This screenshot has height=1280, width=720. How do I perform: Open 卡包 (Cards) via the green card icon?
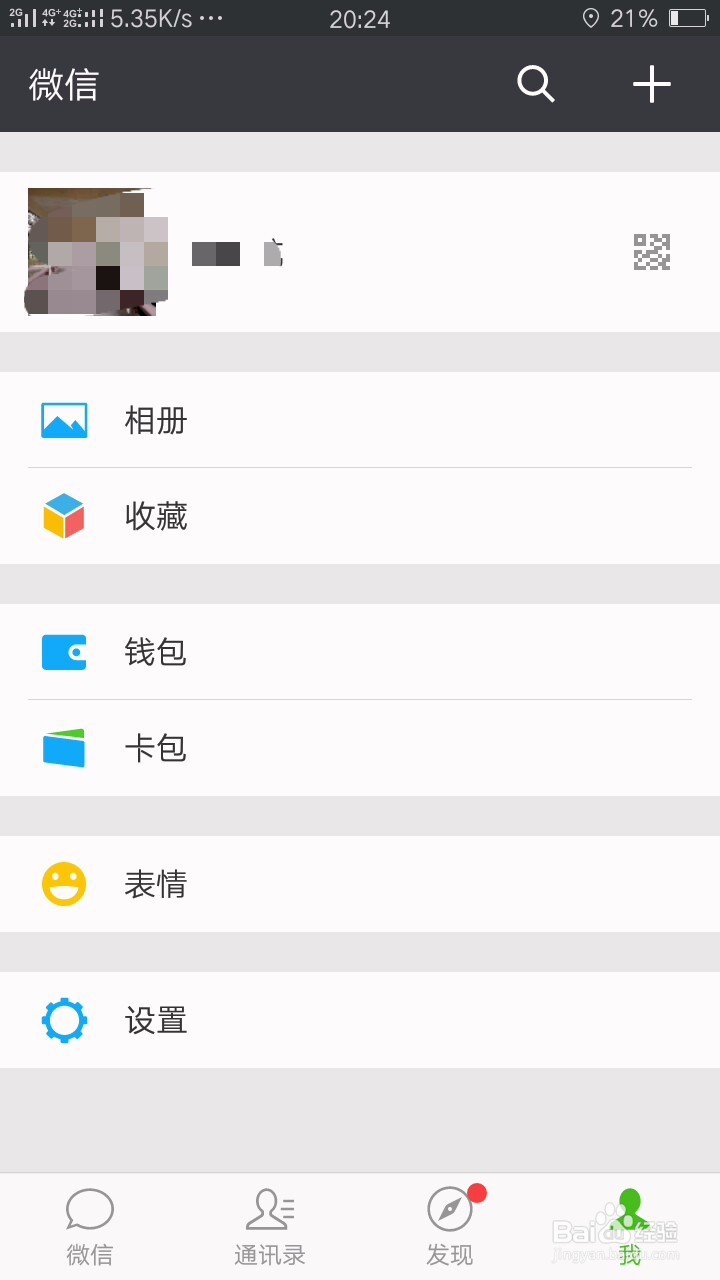coord(63,748)
